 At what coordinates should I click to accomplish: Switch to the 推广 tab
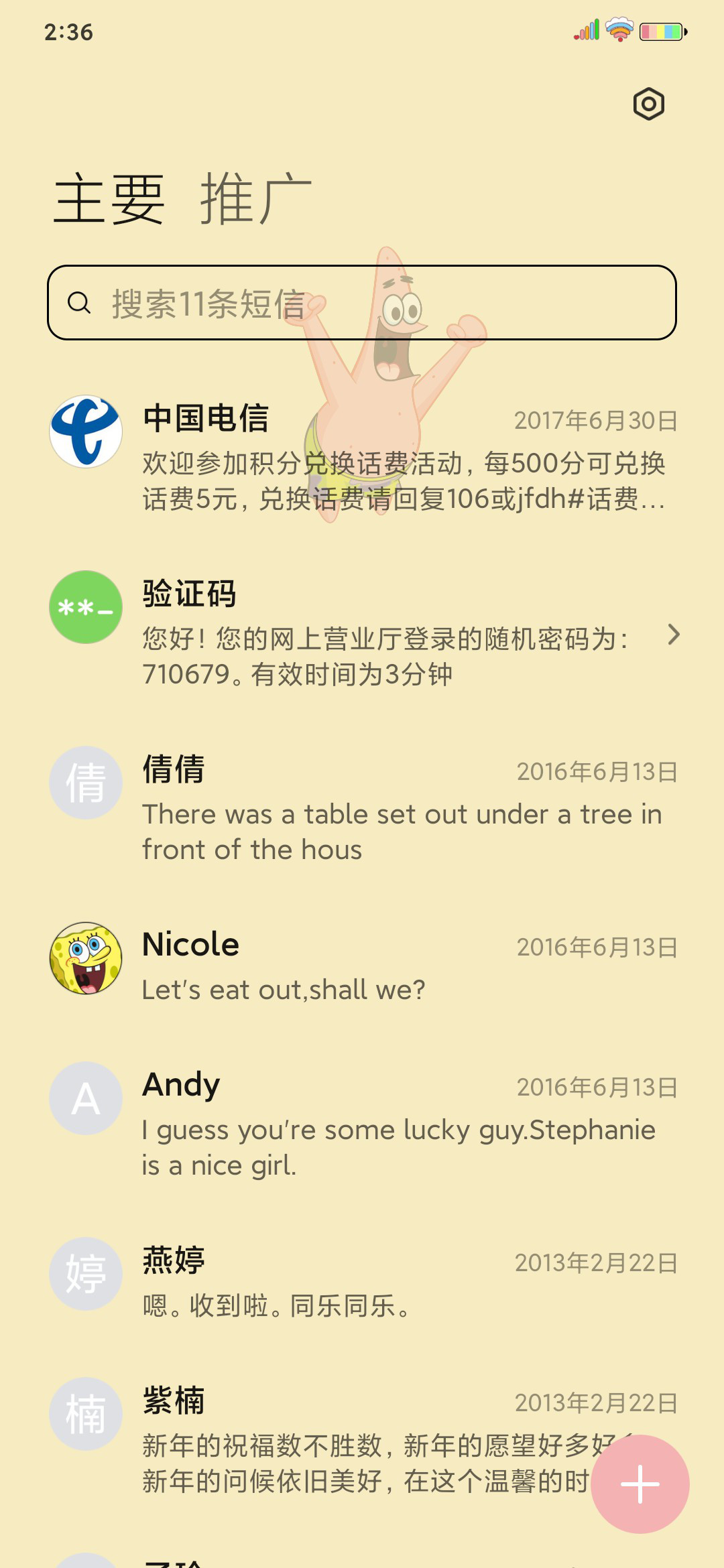point(256,198)
